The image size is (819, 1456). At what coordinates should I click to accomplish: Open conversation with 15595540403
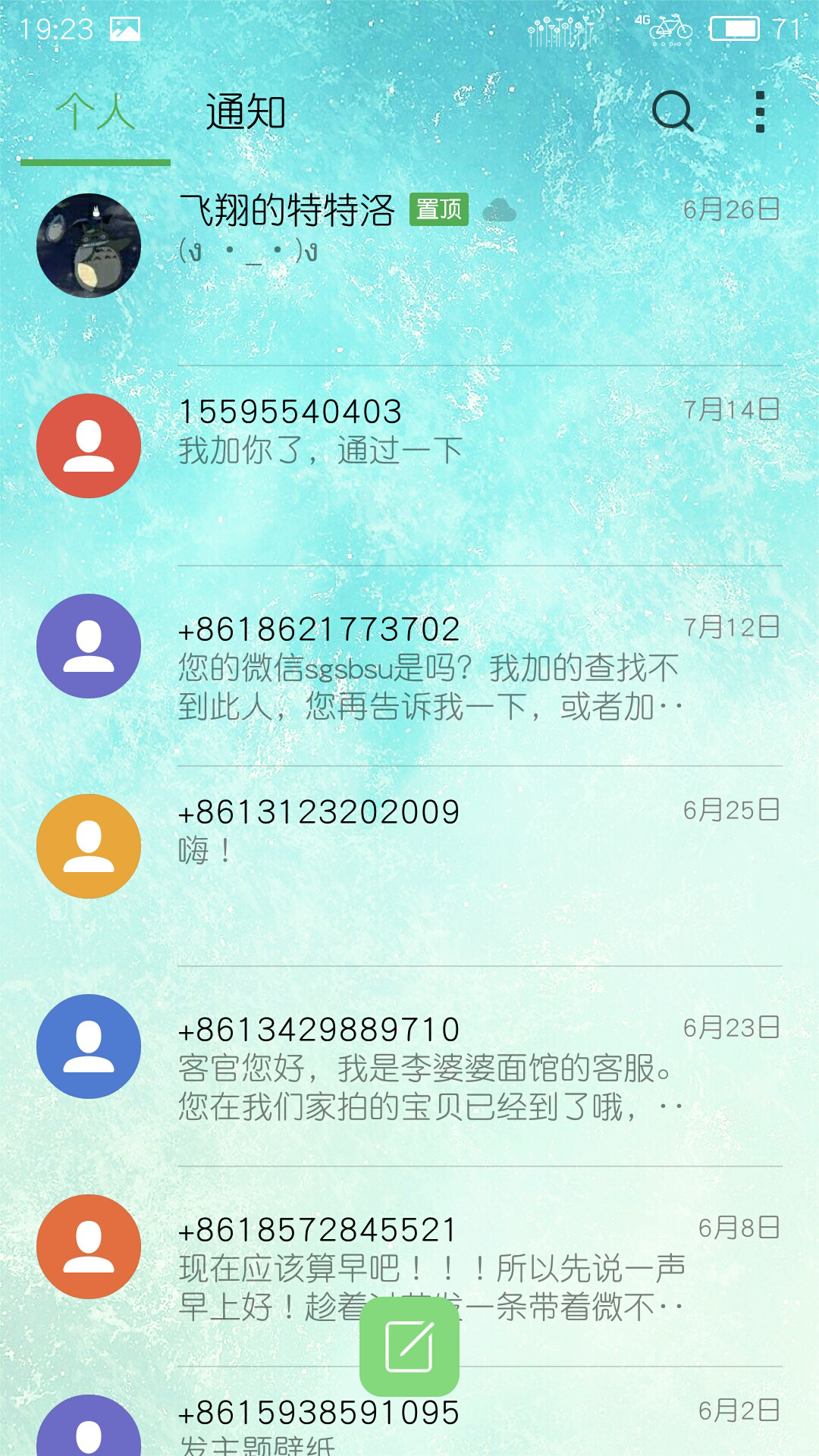[409, 466]
